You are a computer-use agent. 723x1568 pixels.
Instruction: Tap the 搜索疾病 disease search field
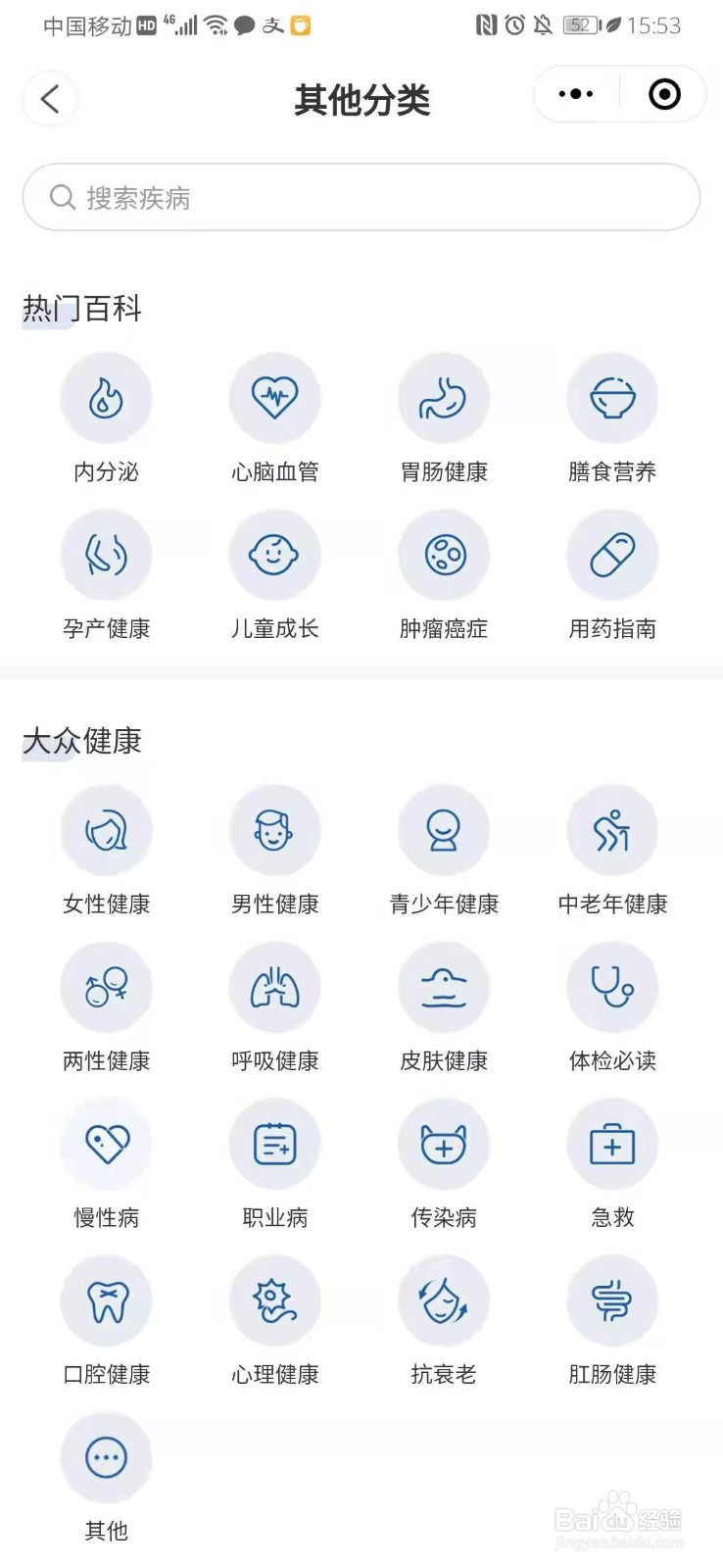point(361,197)
